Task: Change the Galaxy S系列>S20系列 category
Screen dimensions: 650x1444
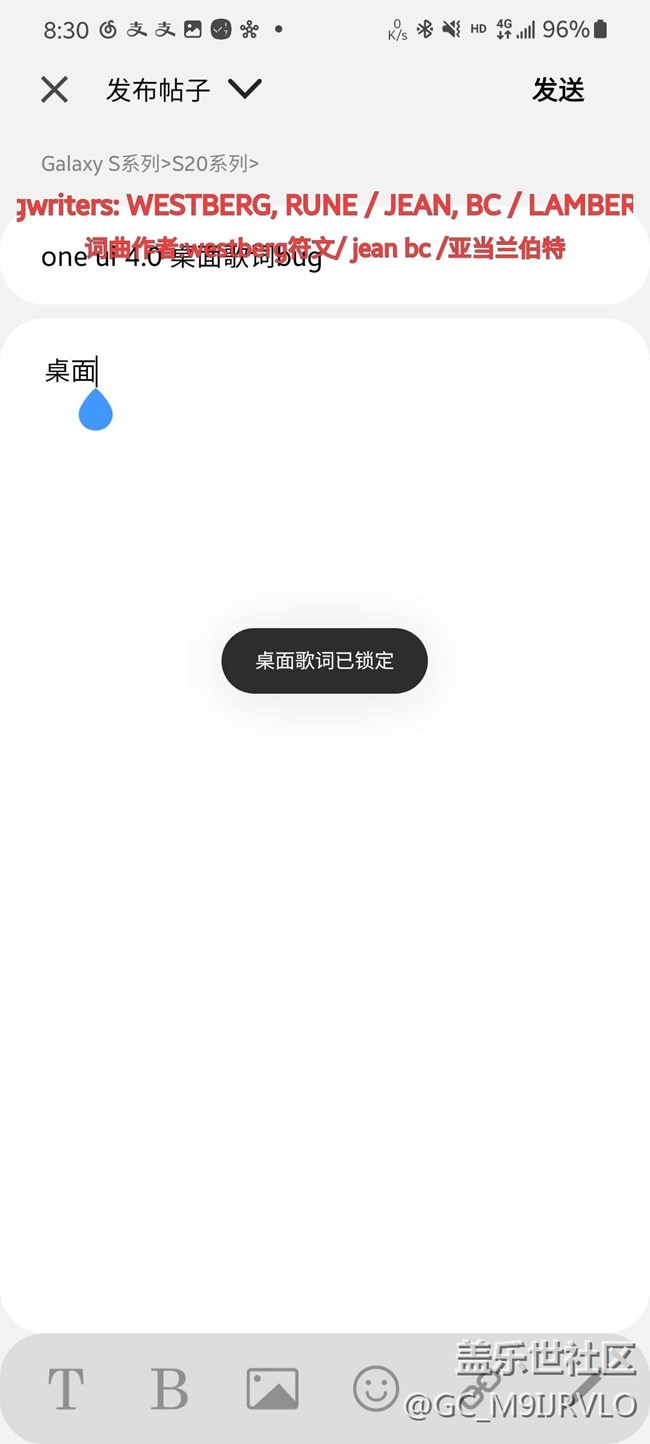Action: [150, 164]
